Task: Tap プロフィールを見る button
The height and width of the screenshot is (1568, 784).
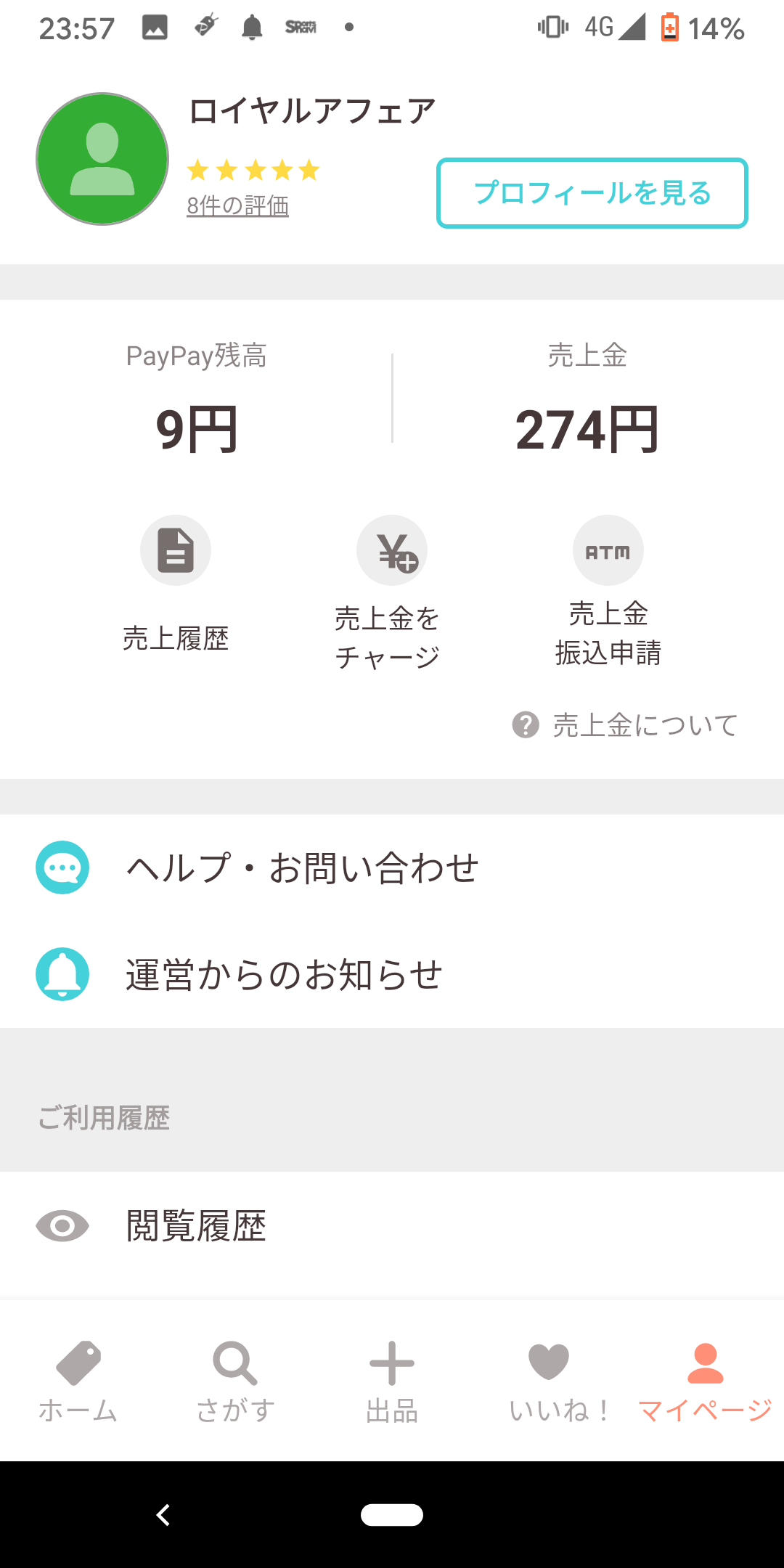Action: point(592,193)
